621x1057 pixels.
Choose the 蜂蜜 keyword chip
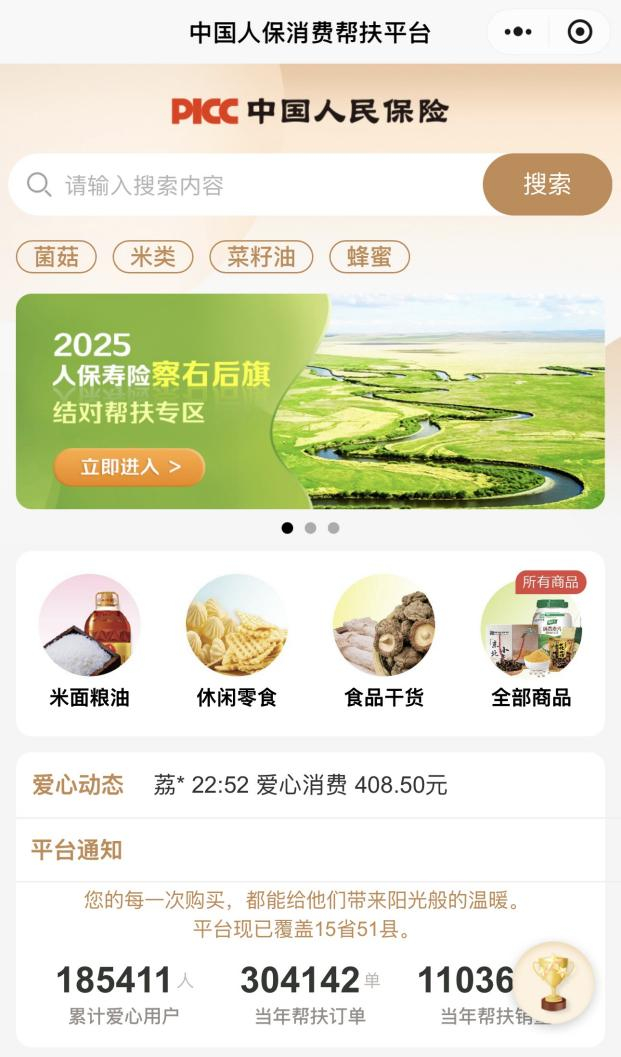[x=369, y=257]
